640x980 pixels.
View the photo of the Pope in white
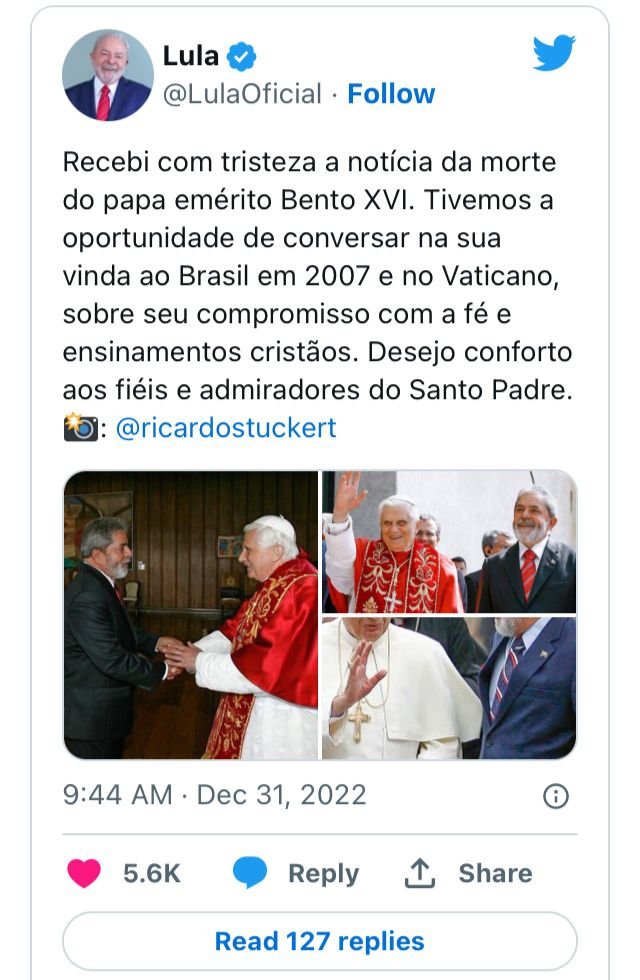point(449,688)
